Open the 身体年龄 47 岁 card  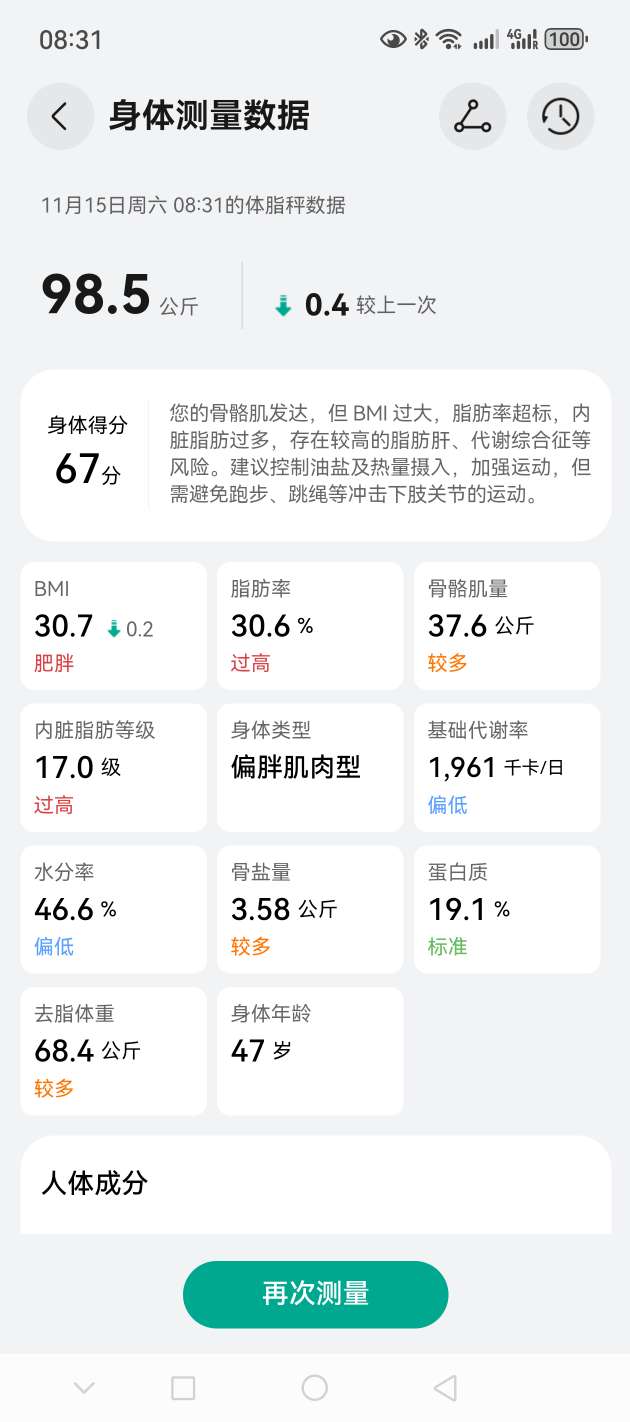coord(310,1051)
